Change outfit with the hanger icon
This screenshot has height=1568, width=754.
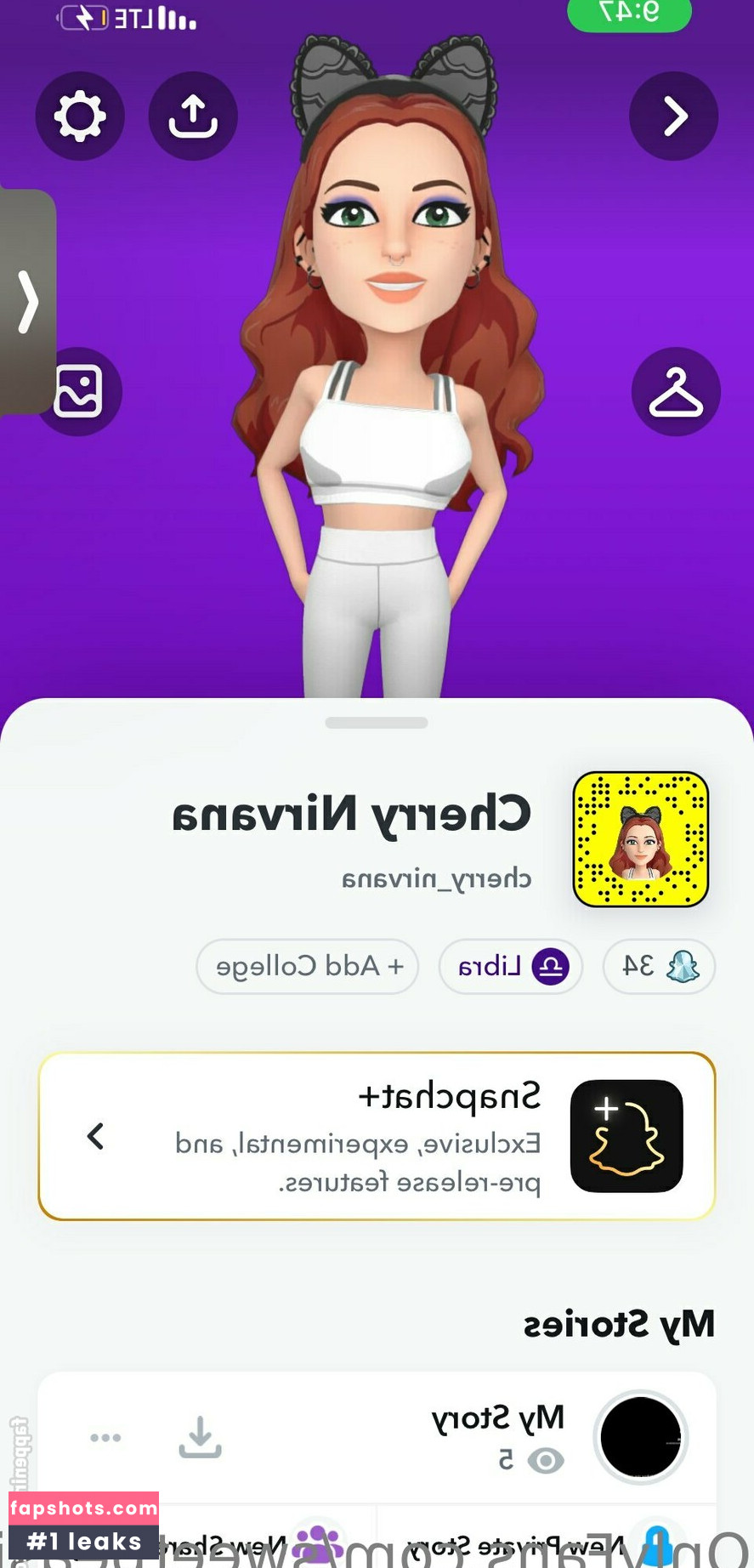pos(676,392)
